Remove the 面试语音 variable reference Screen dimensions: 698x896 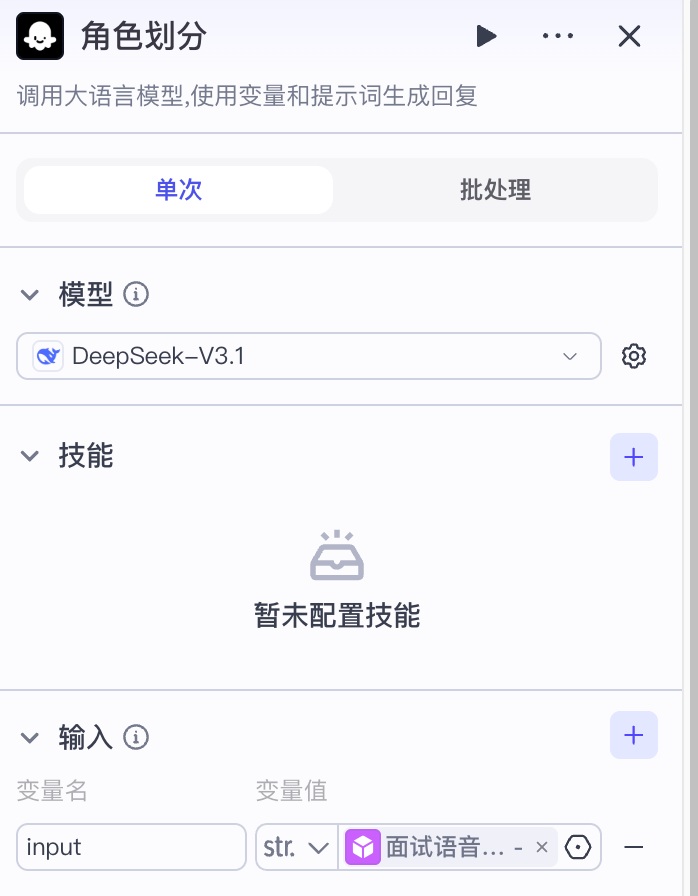pos(542,847)
